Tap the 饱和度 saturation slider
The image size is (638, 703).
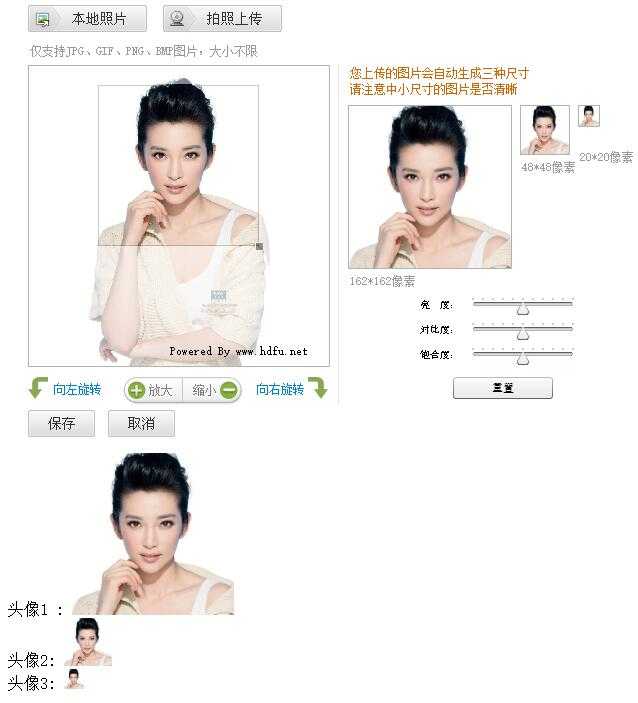522,357
